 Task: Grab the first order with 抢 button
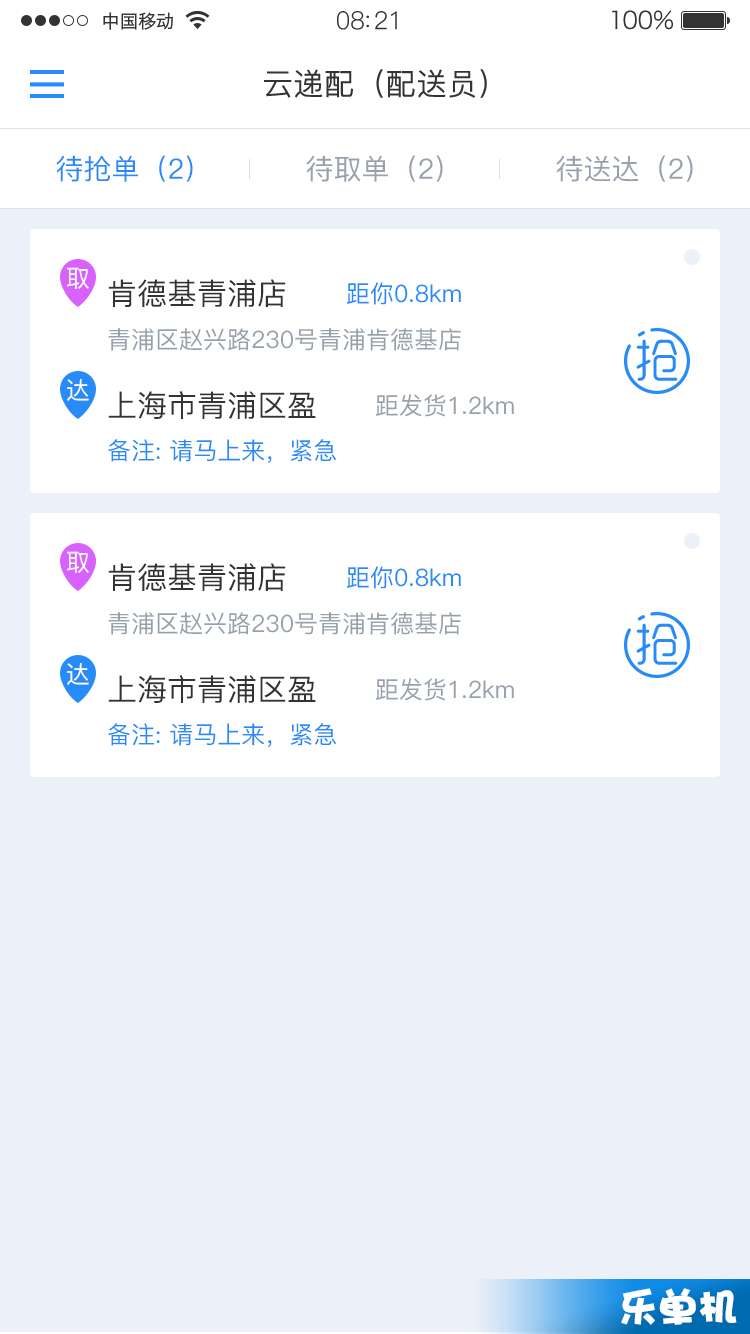click(x=657, y=361)
